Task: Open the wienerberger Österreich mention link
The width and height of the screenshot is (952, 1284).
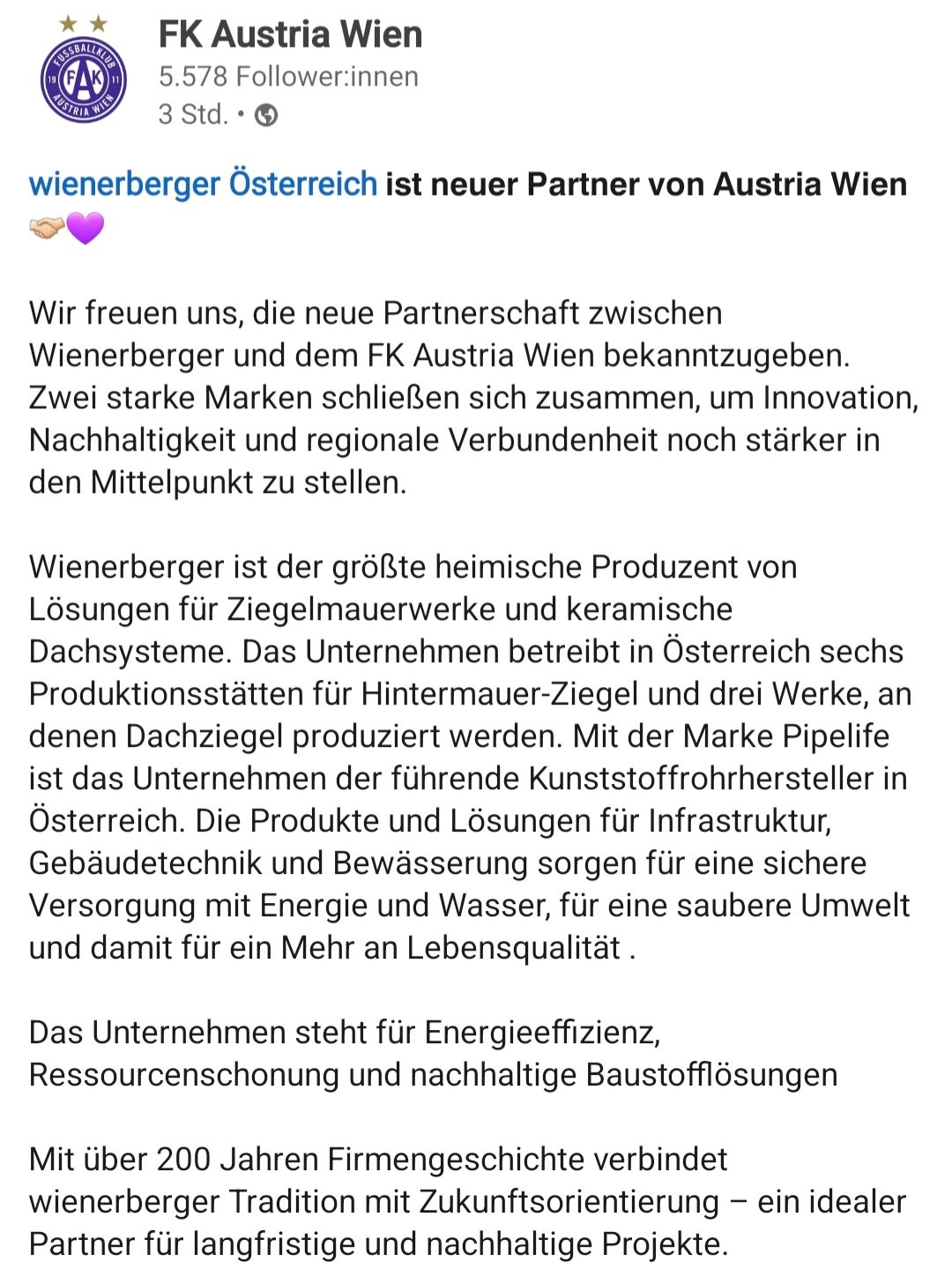Action: coord(203,184)
